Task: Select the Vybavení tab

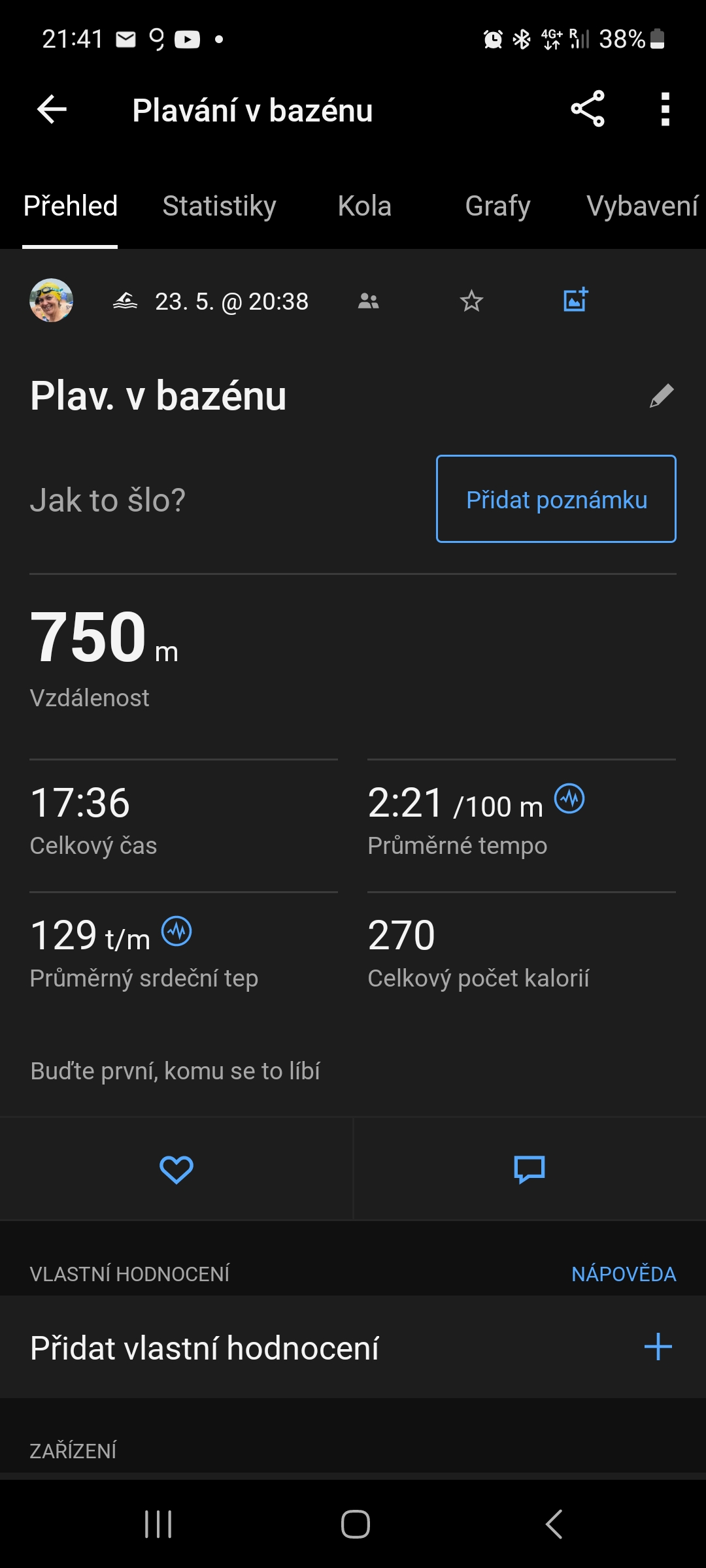Action: (x=642, y=206)
